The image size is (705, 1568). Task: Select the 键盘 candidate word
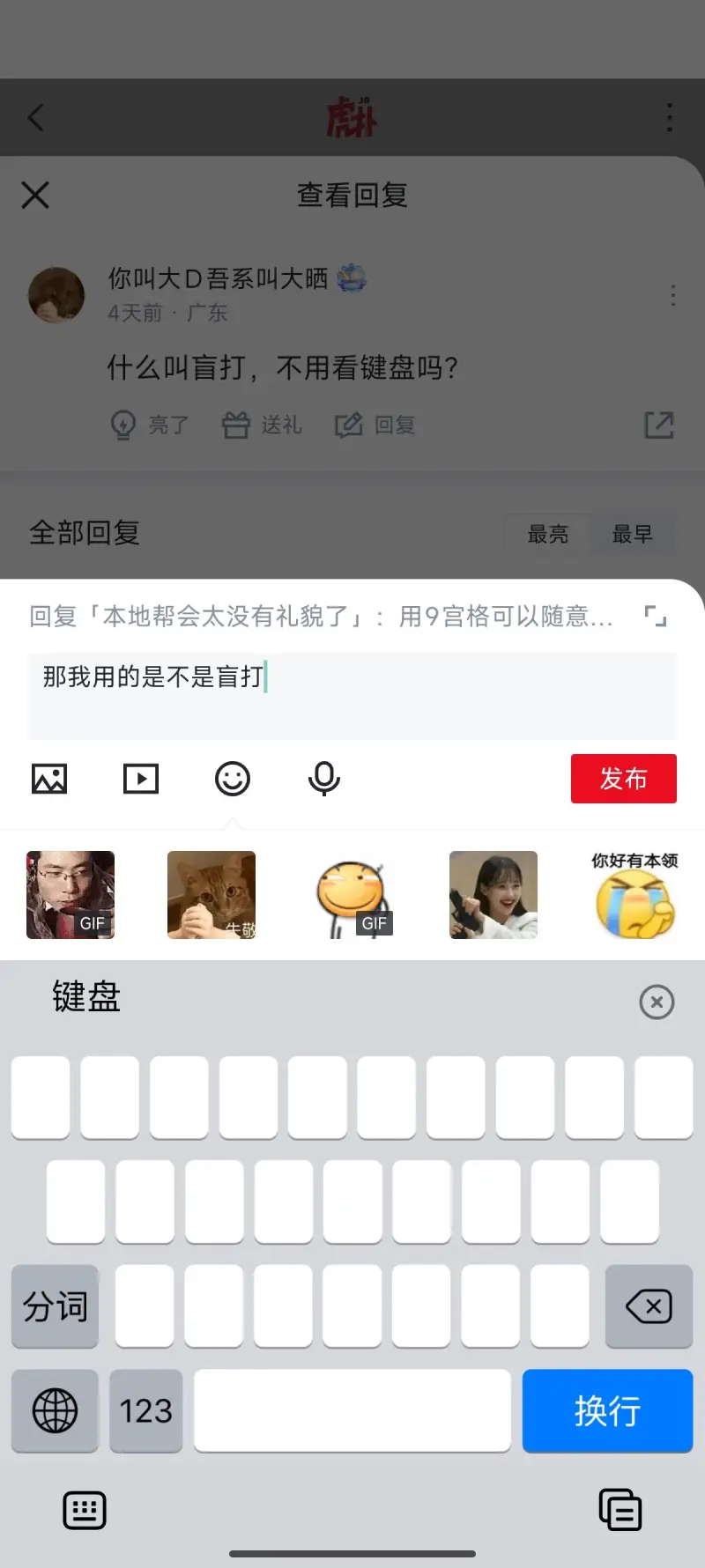tap(86, 997)
